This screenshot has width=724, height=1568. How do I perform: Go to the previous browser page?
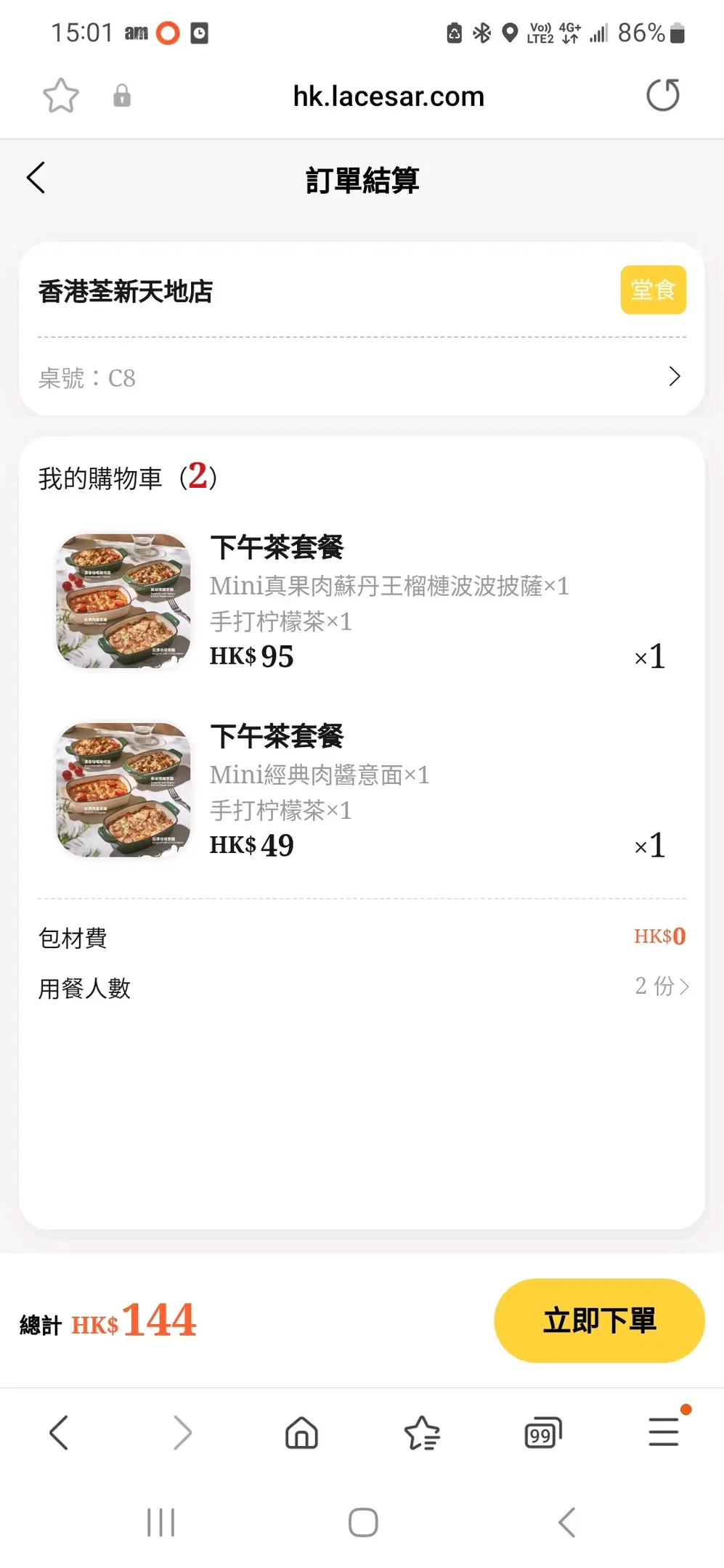tap(60, 1433)
